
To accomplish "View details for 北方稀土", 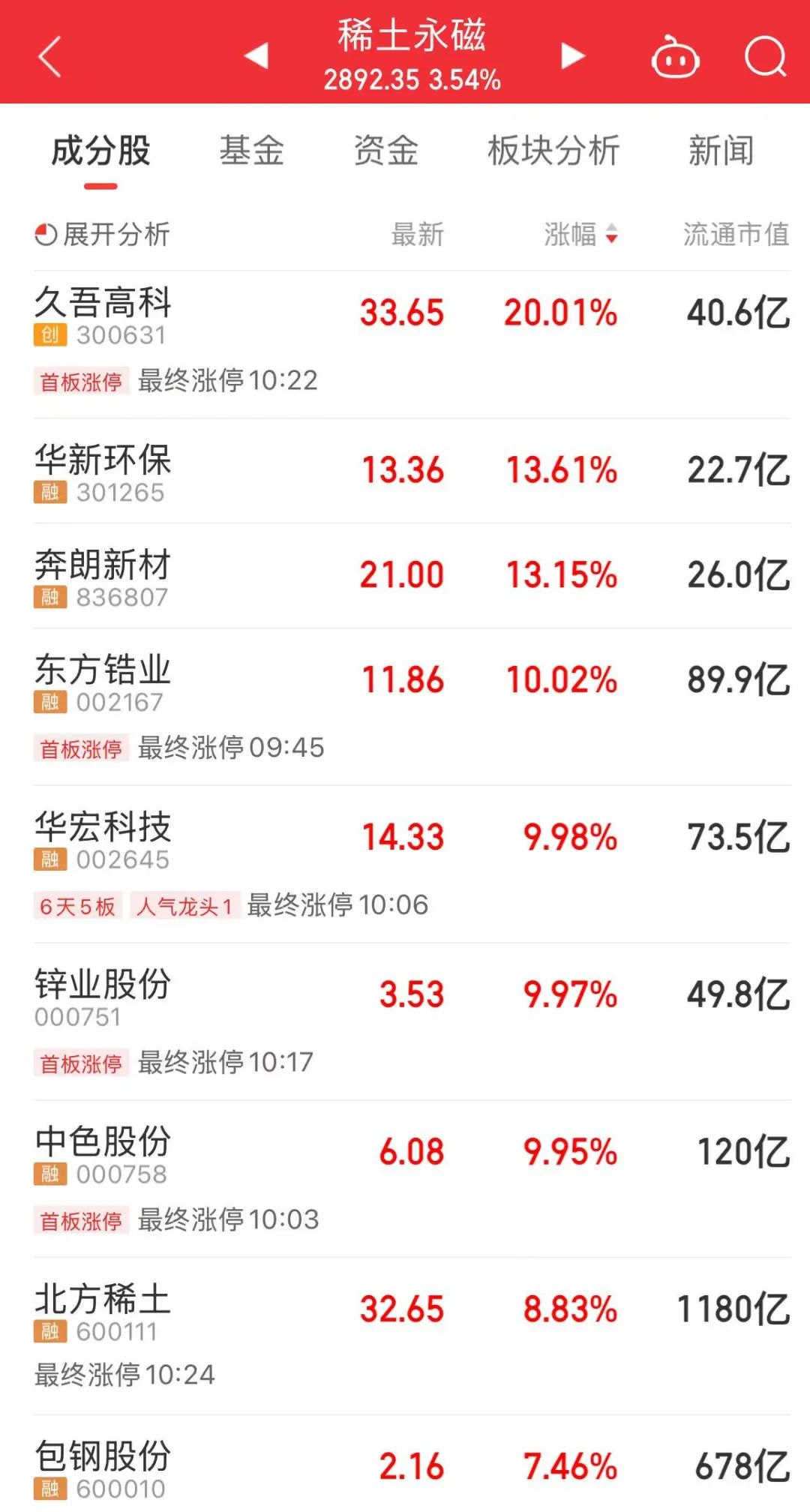I will tap(103, 1301).
